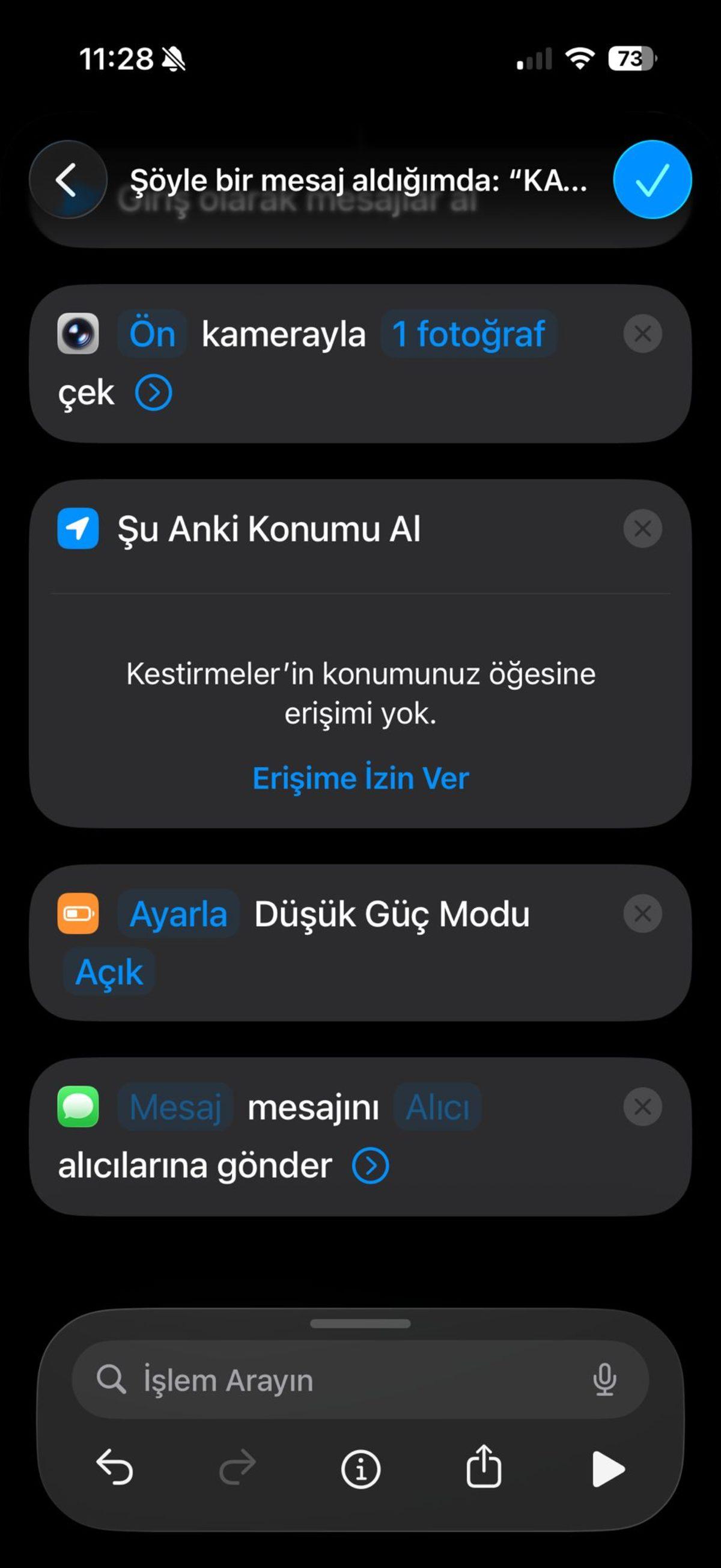
Task: Remove the Düşük Güç Modu action
Action: tap(642, 914)
